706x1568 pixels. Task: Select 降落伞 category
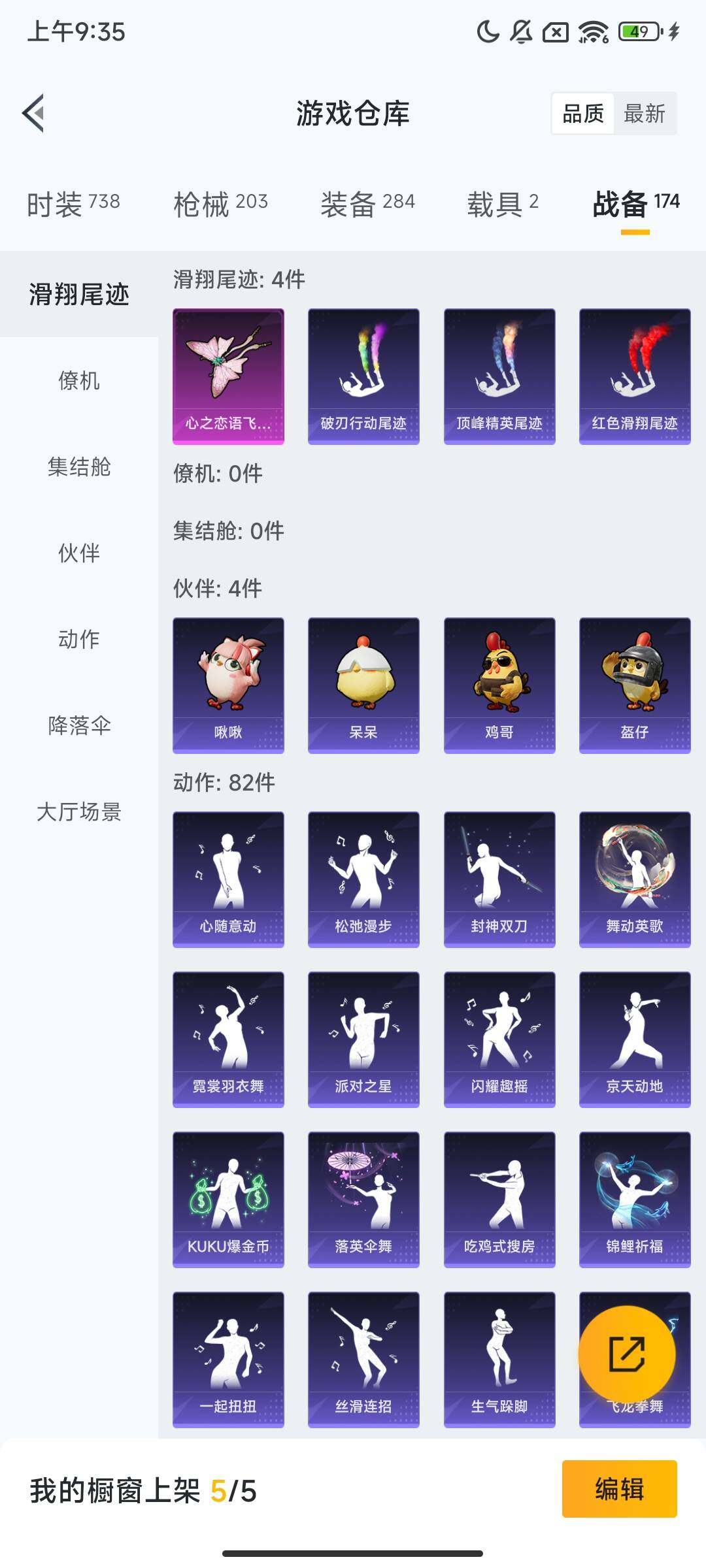79,725
